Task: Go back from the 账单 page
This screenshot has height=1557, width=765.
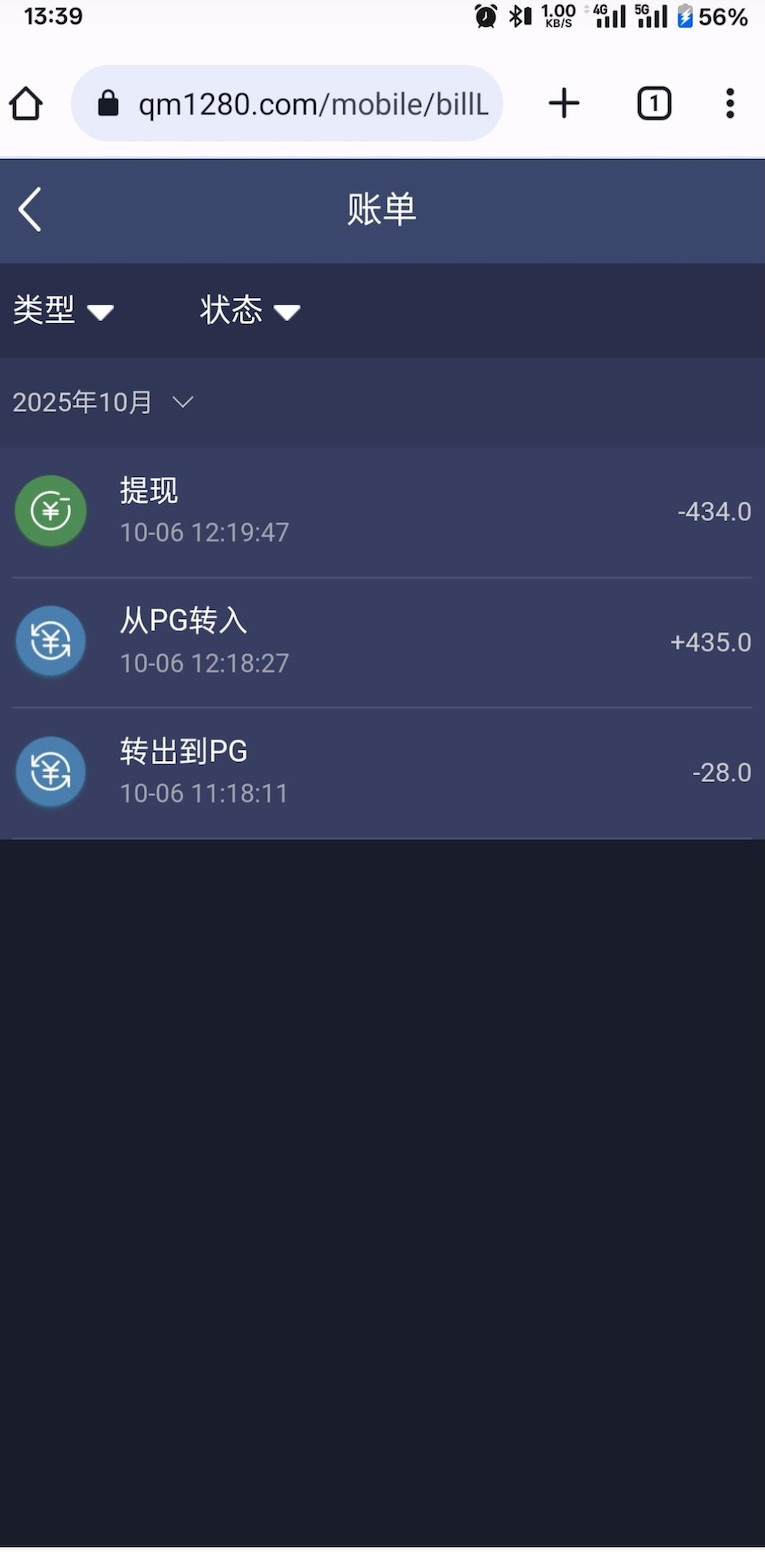Action: pos(30,210)
